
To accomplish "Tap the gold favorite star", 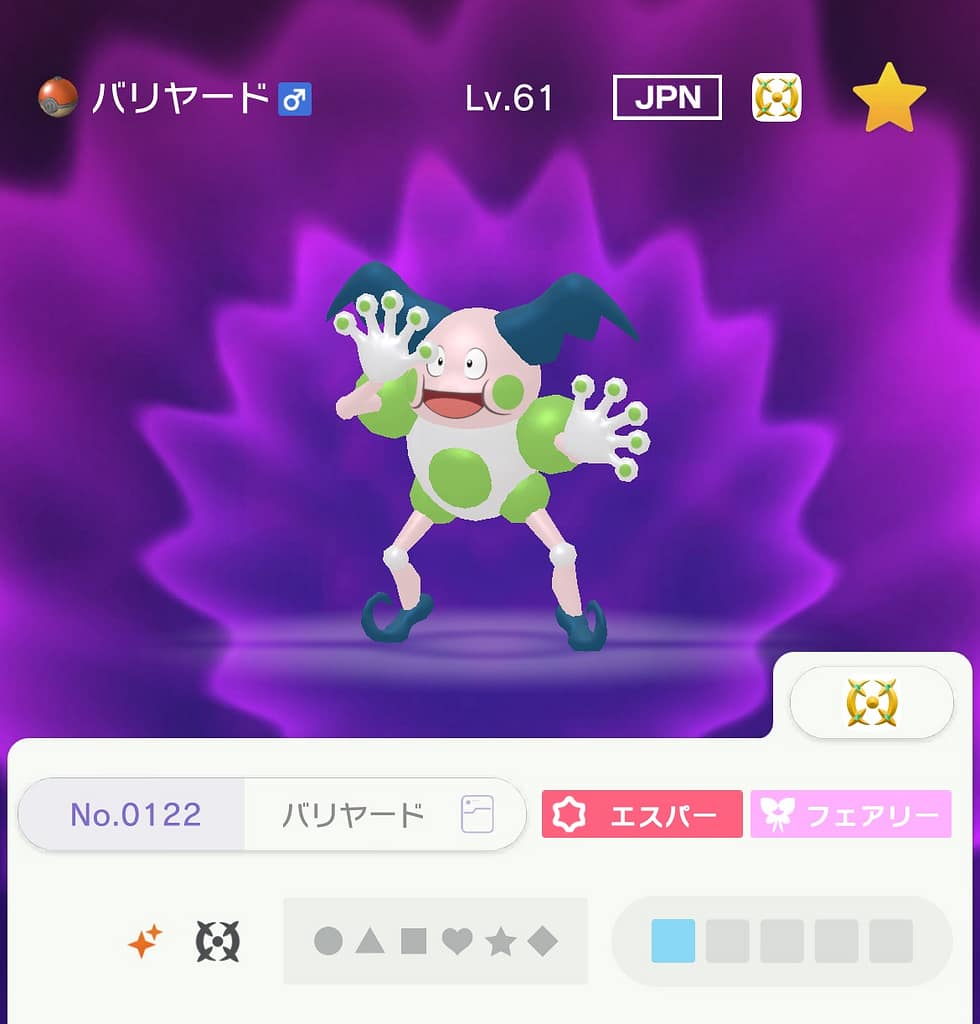I will tap(888, 97).
